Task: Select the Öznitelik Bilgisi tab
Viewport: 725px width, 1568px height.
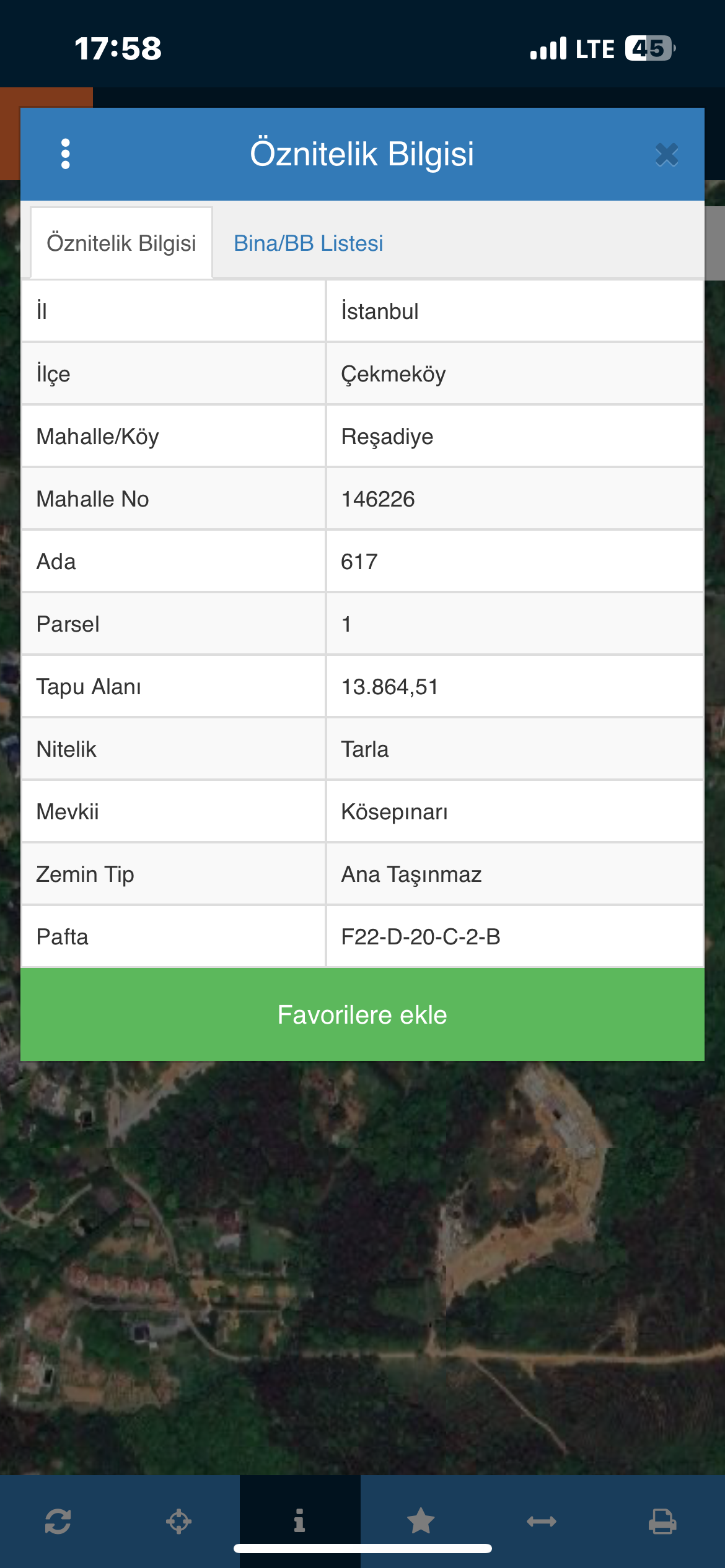Action: coord(121,243)
